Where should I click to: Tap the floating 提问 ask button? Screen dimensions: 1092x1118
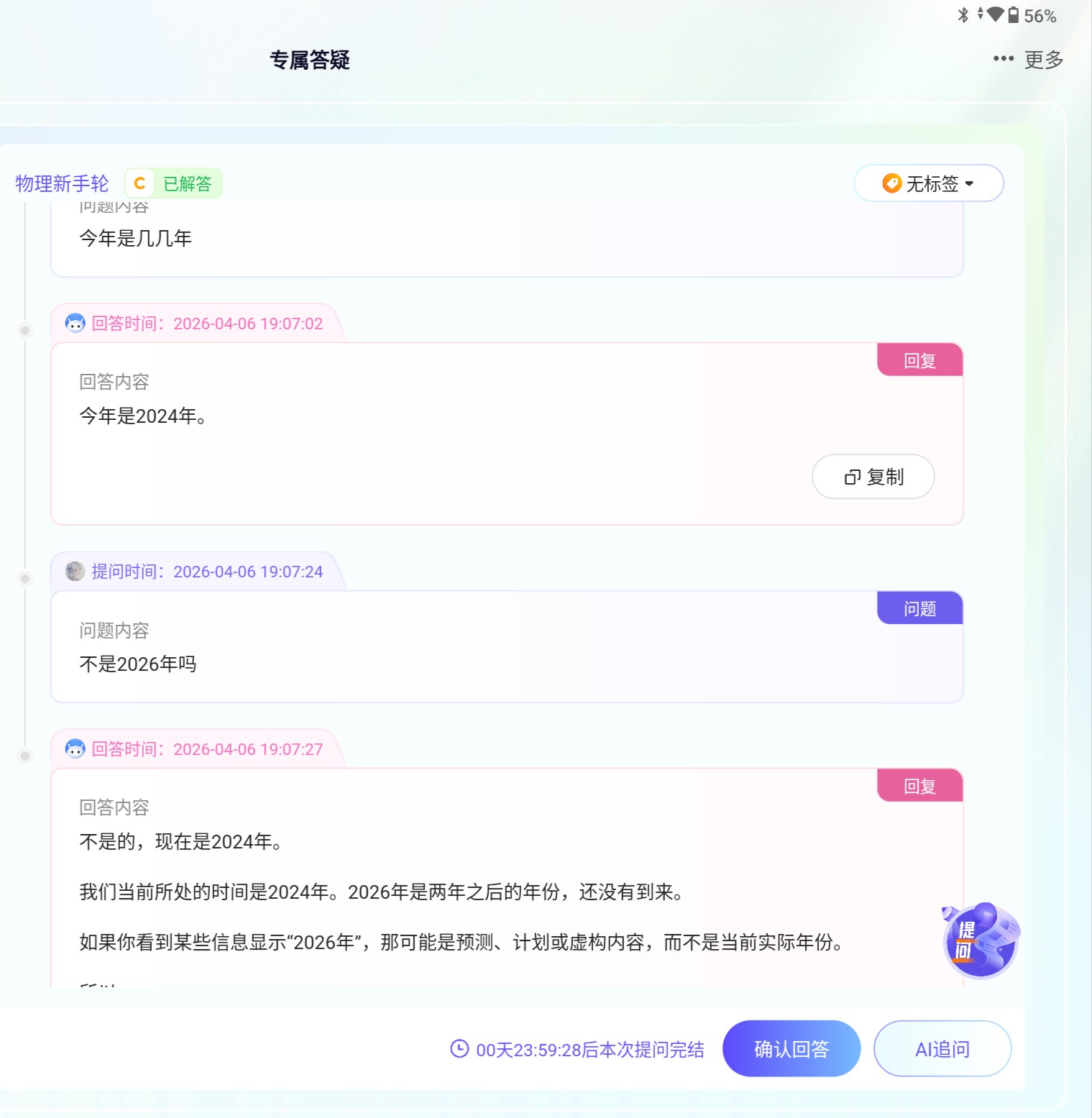click(980, 941)
